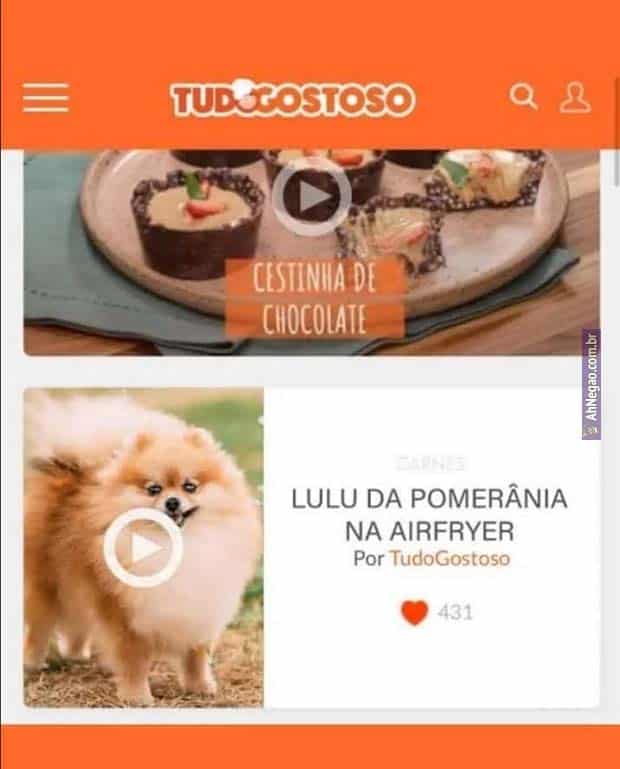Play the Cestinha de Chocolate video
The height and width of the screenshot is (769, 620).
pos(312,196)
